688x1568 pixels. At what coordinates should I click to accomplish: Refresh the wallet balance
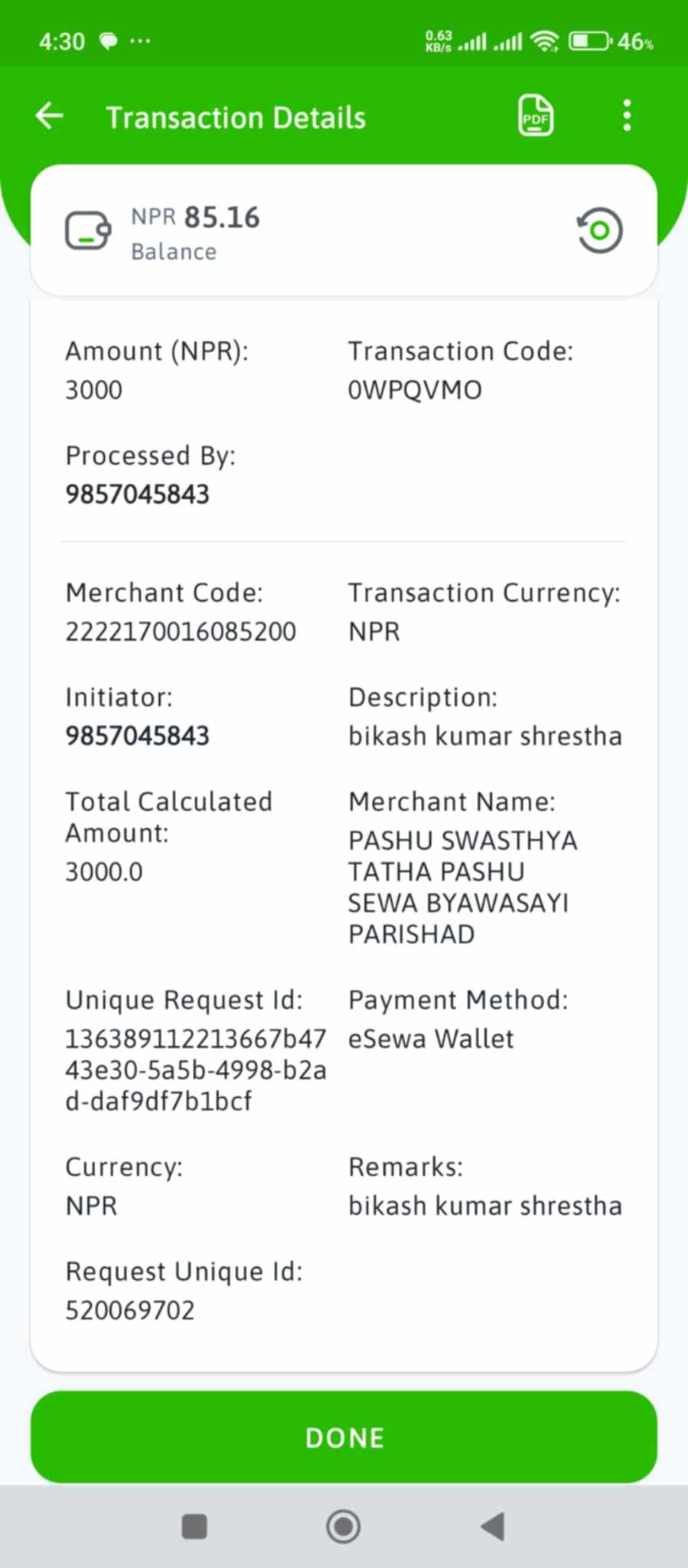click(599, 230)
